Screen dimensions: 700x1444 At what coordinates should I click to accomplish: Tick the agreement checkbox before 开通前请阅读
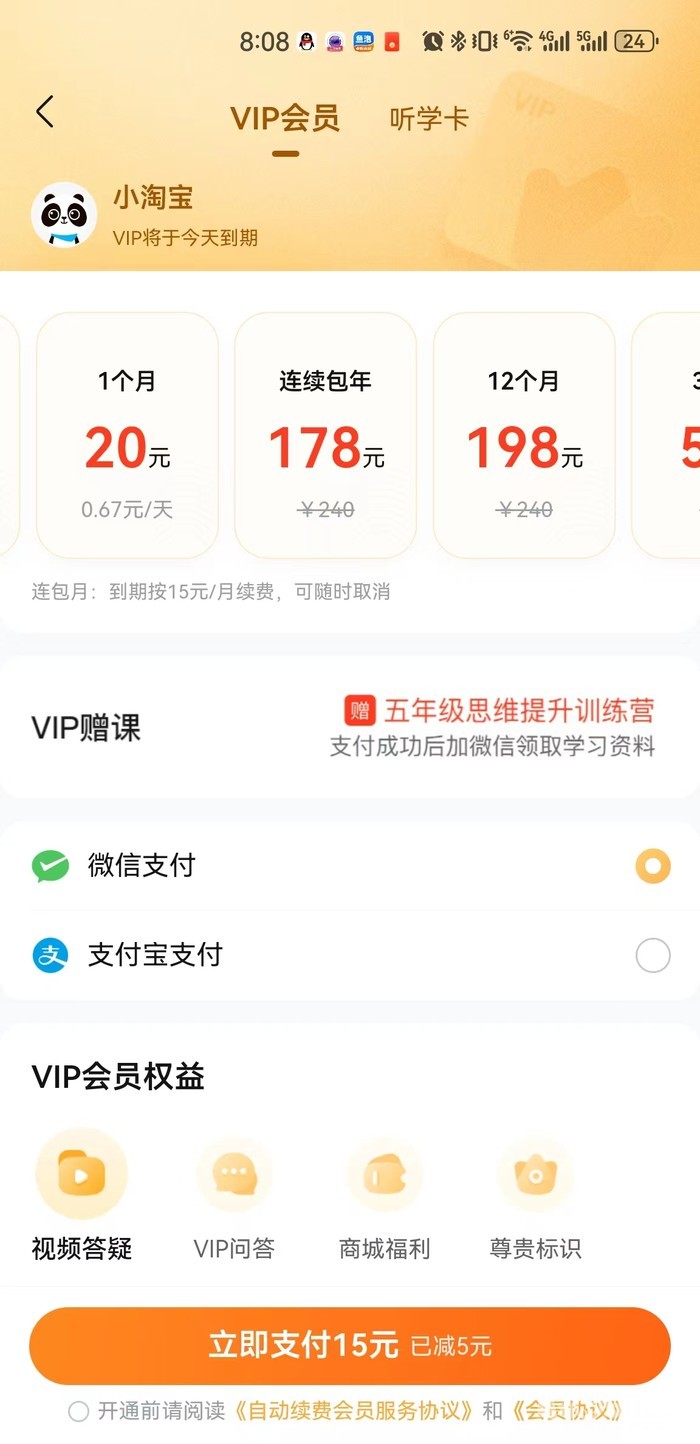coord(78,1412)
